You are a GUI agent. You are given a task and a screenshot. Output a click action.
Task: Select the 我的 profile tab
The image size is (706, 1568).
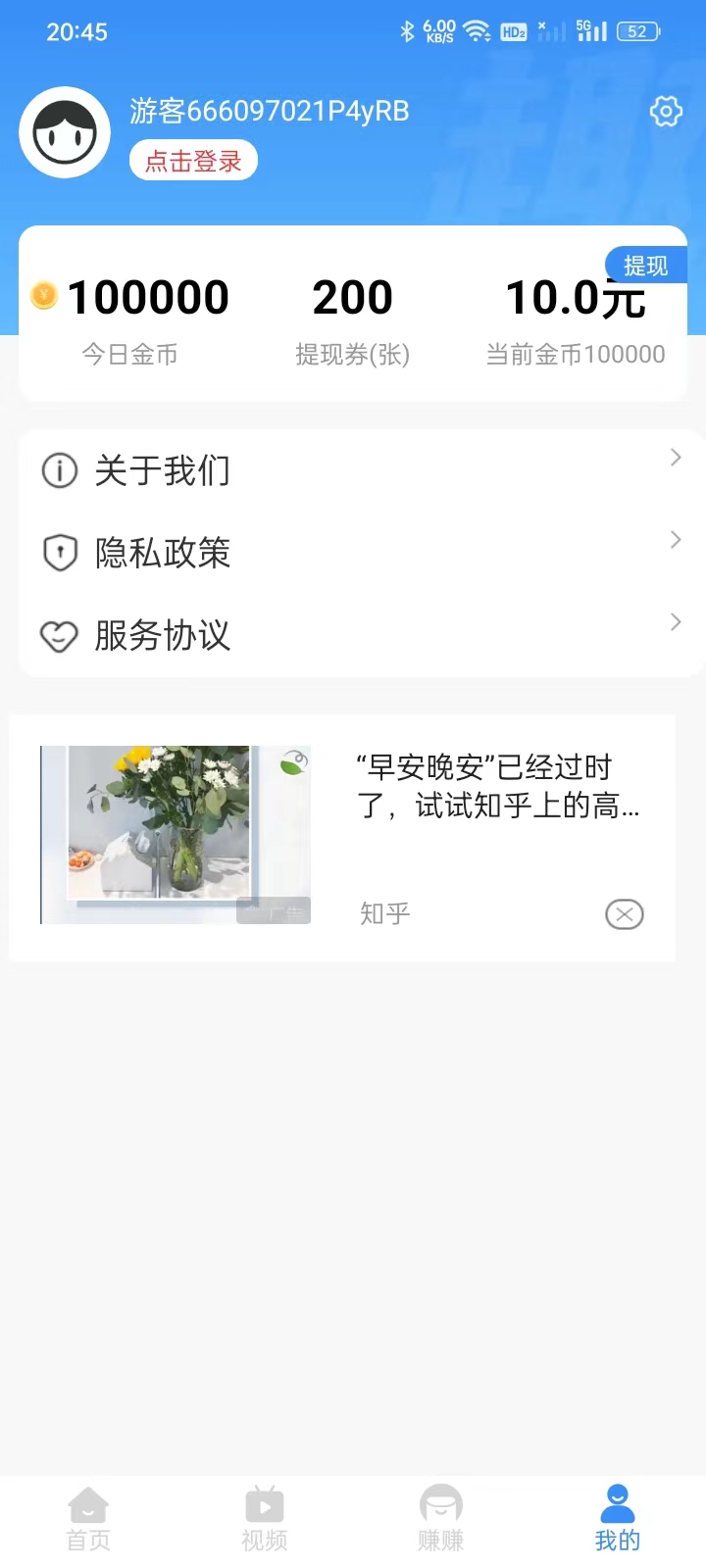[x=618, y=1520]
